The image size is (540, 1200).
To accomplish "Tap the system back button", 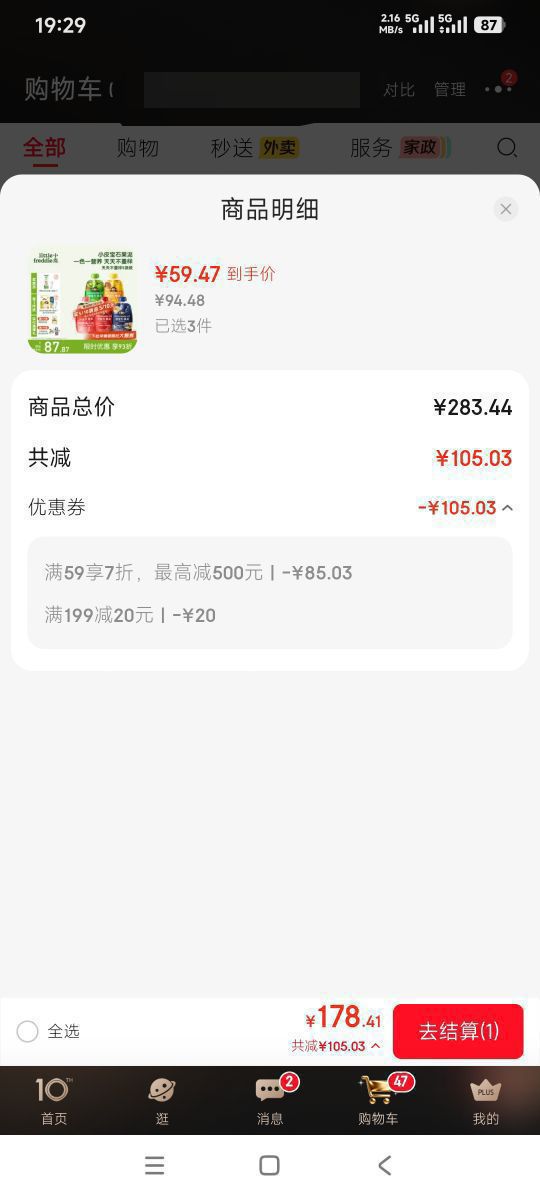I will coord(385,1165).
